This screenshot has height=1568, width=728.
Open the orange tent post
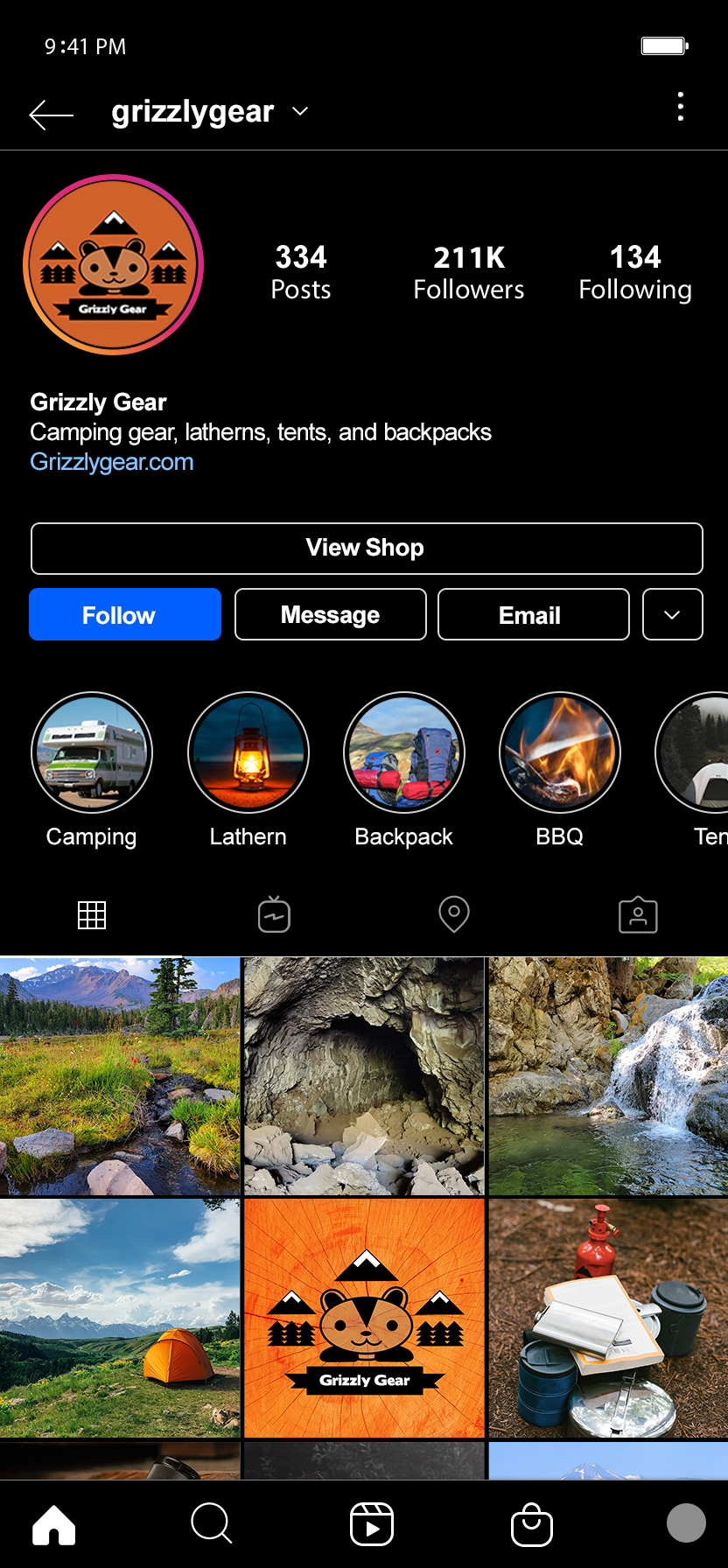(120, 1318)
